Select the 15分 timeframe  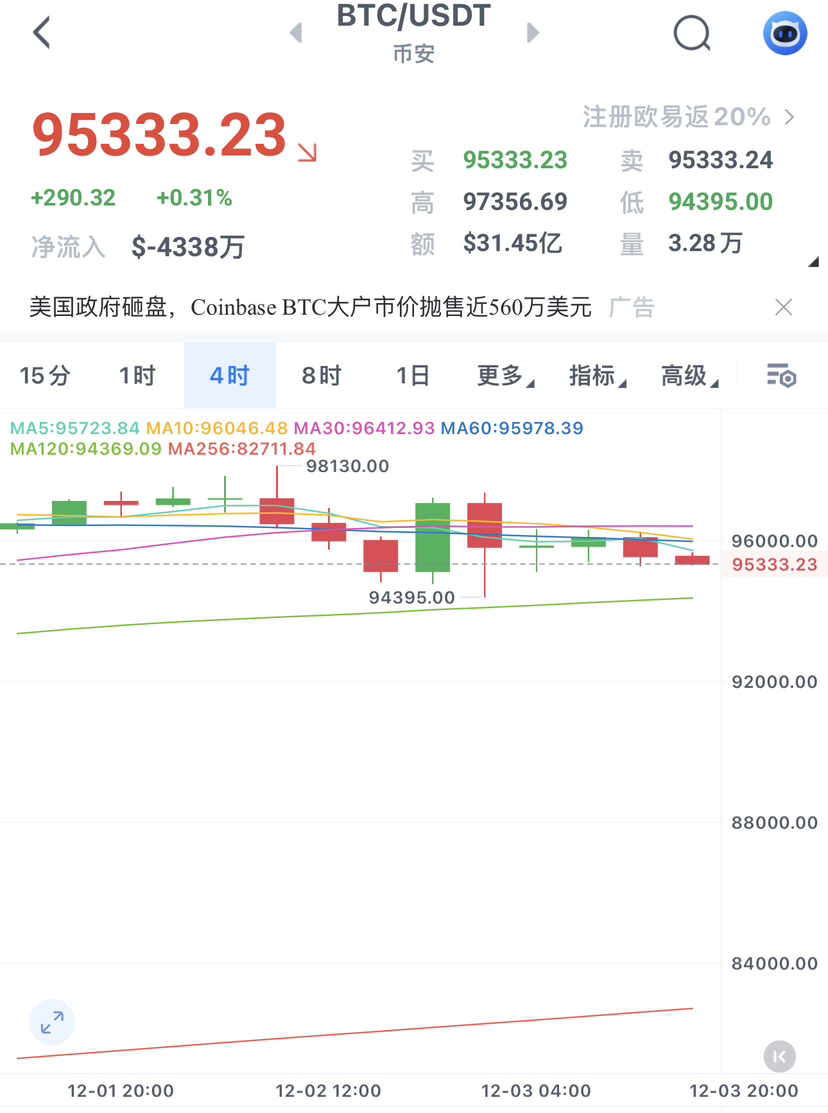pos(45,376)
